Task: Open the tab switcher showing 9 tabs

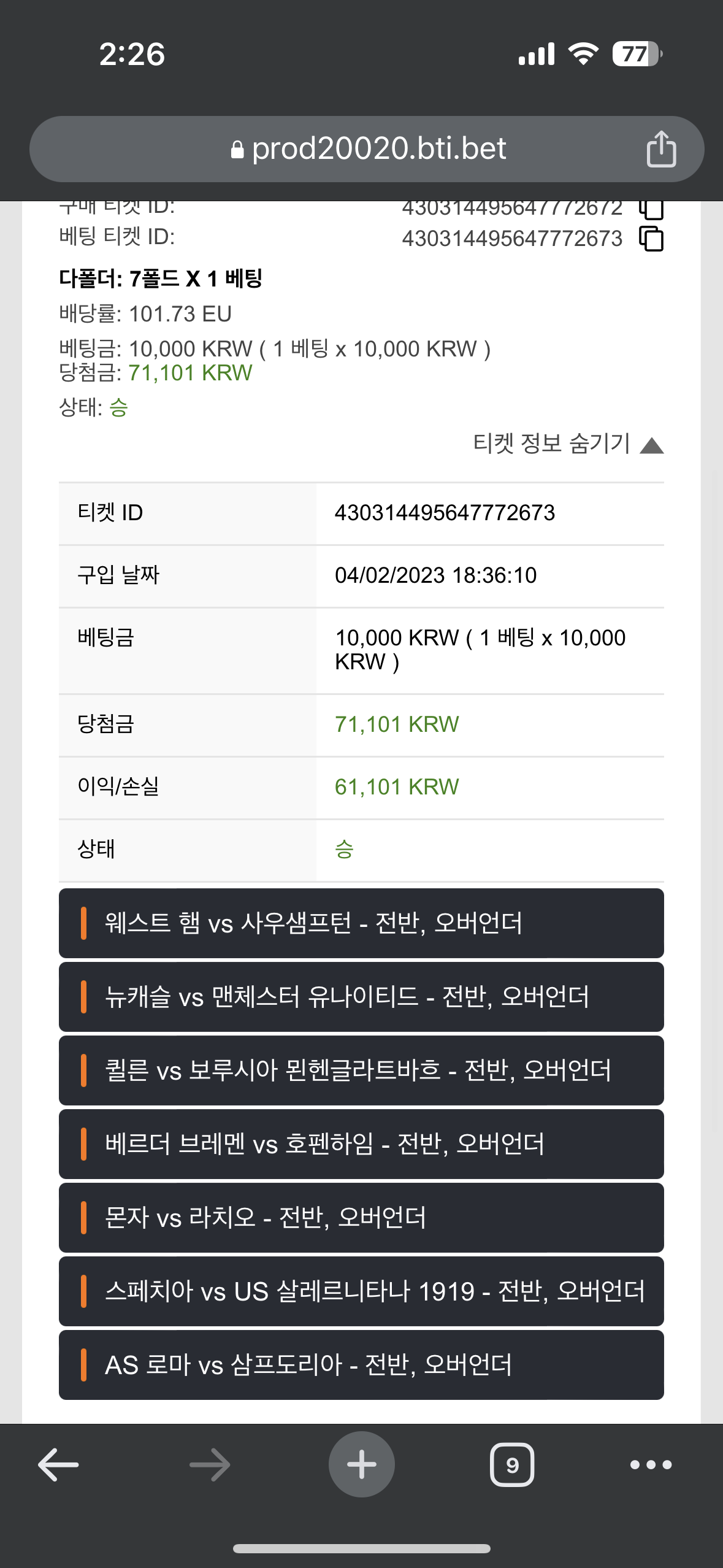Action: pos(512,1465)
